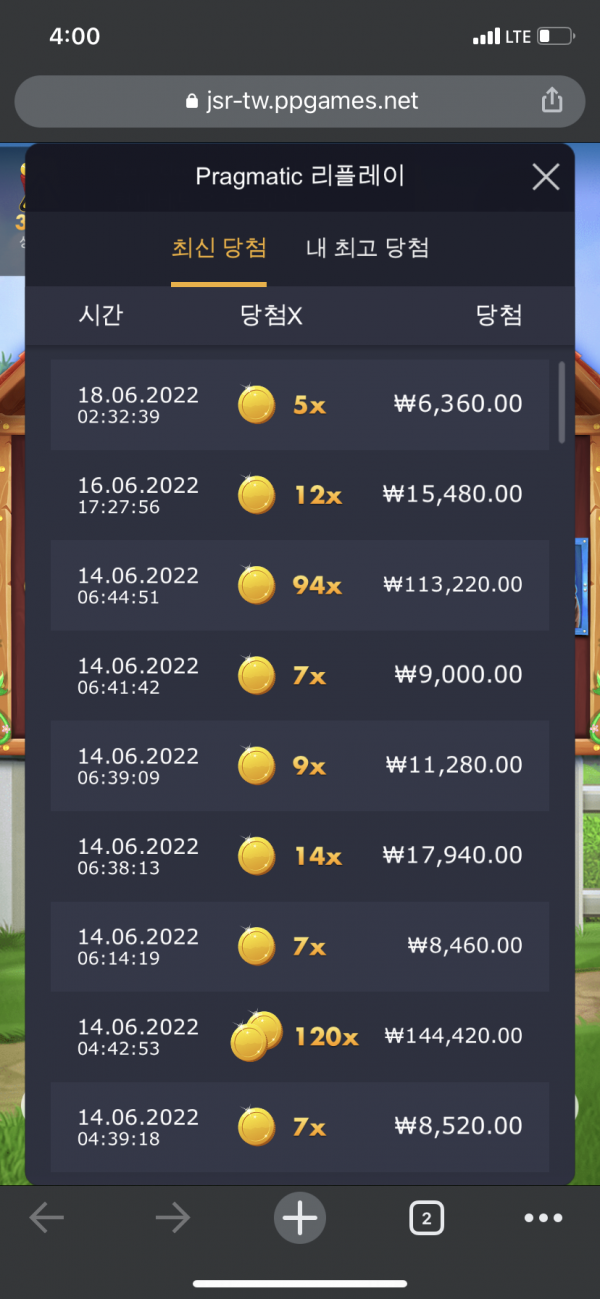Close the Pragmatic 리플레이 dialog
600x1299 pixels.
[545, 178]
